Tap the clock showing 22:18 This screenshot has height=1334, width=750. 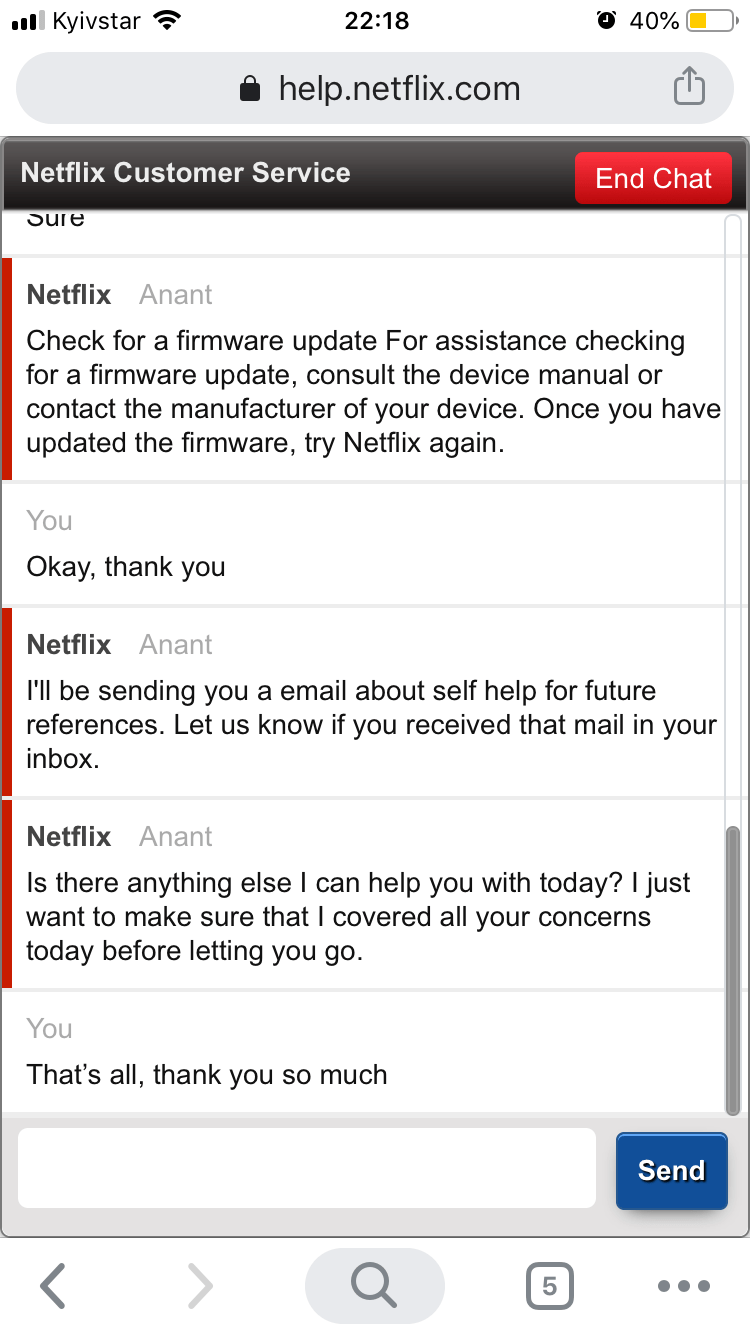374,20
